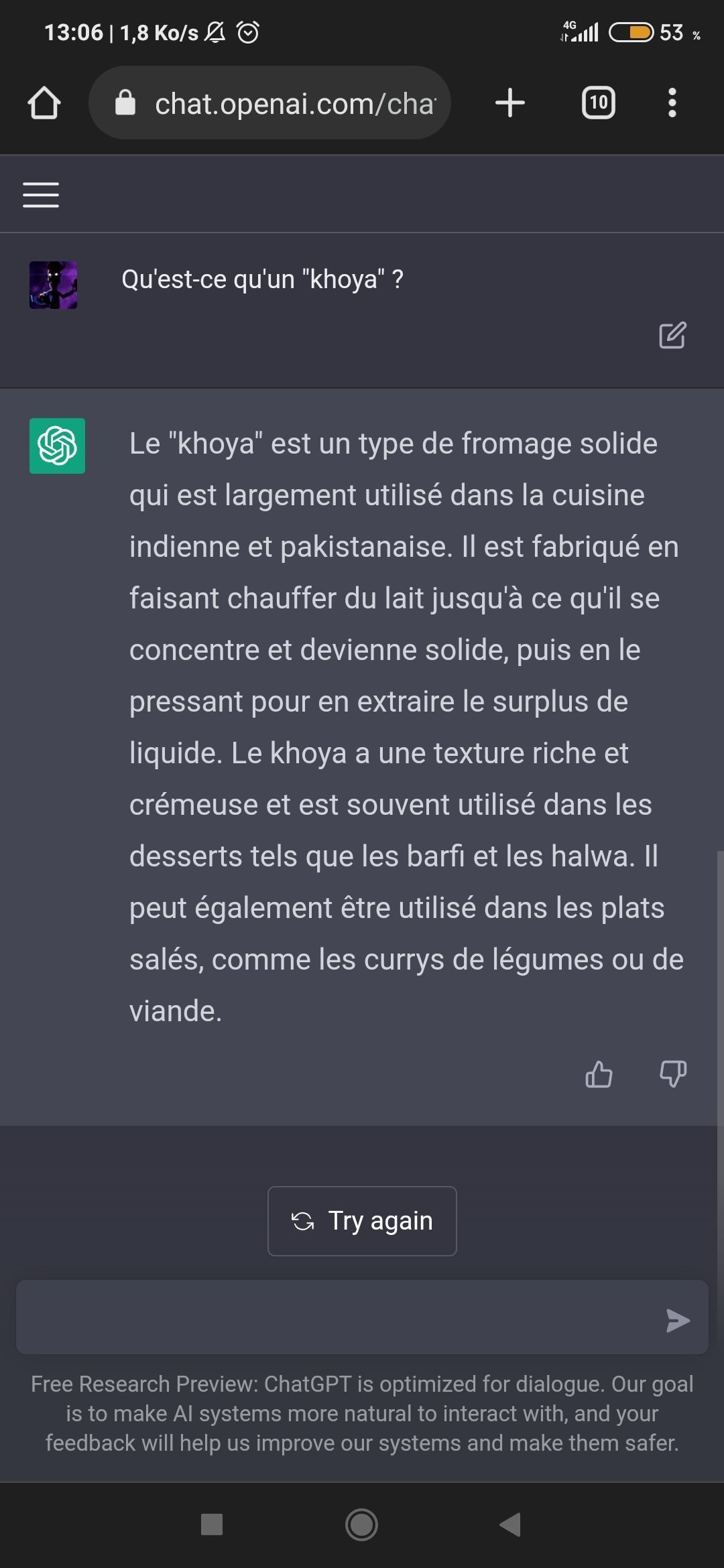
Task: Give the answer a thumbs up
Action: (x=599, y=1074)
